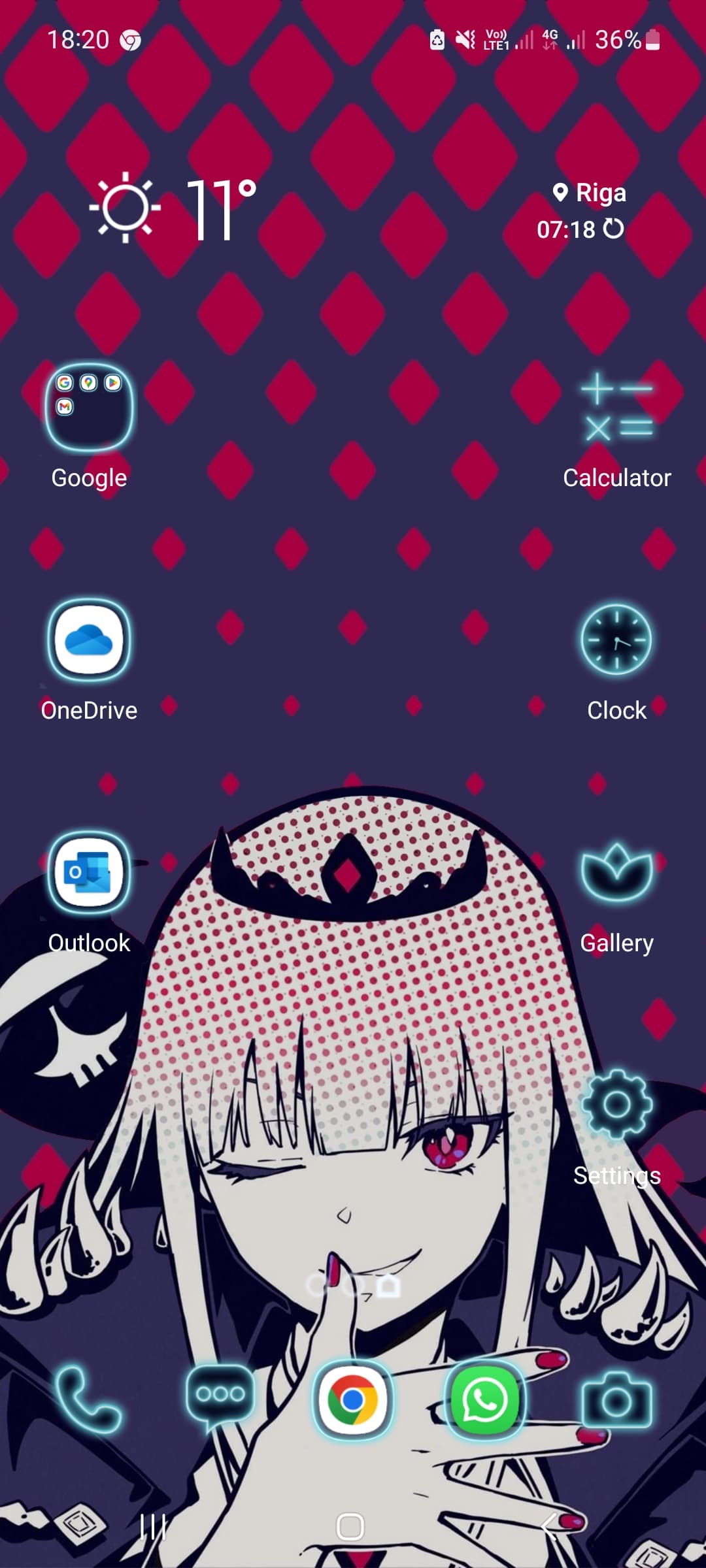Go back using navigation bar
706x1568 pixels.
point(551,1527)
